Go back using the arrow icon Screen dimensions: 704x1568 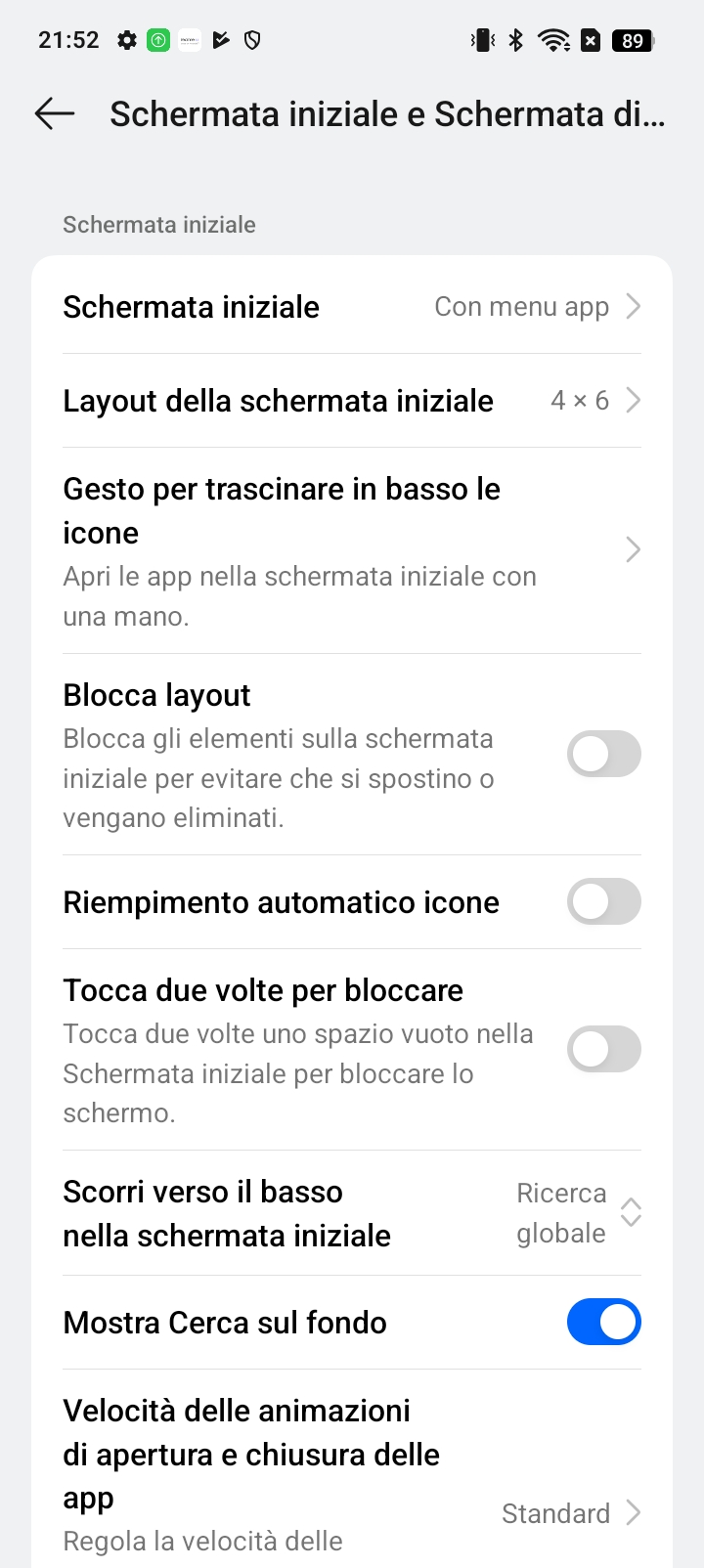[x=55, y=114]
